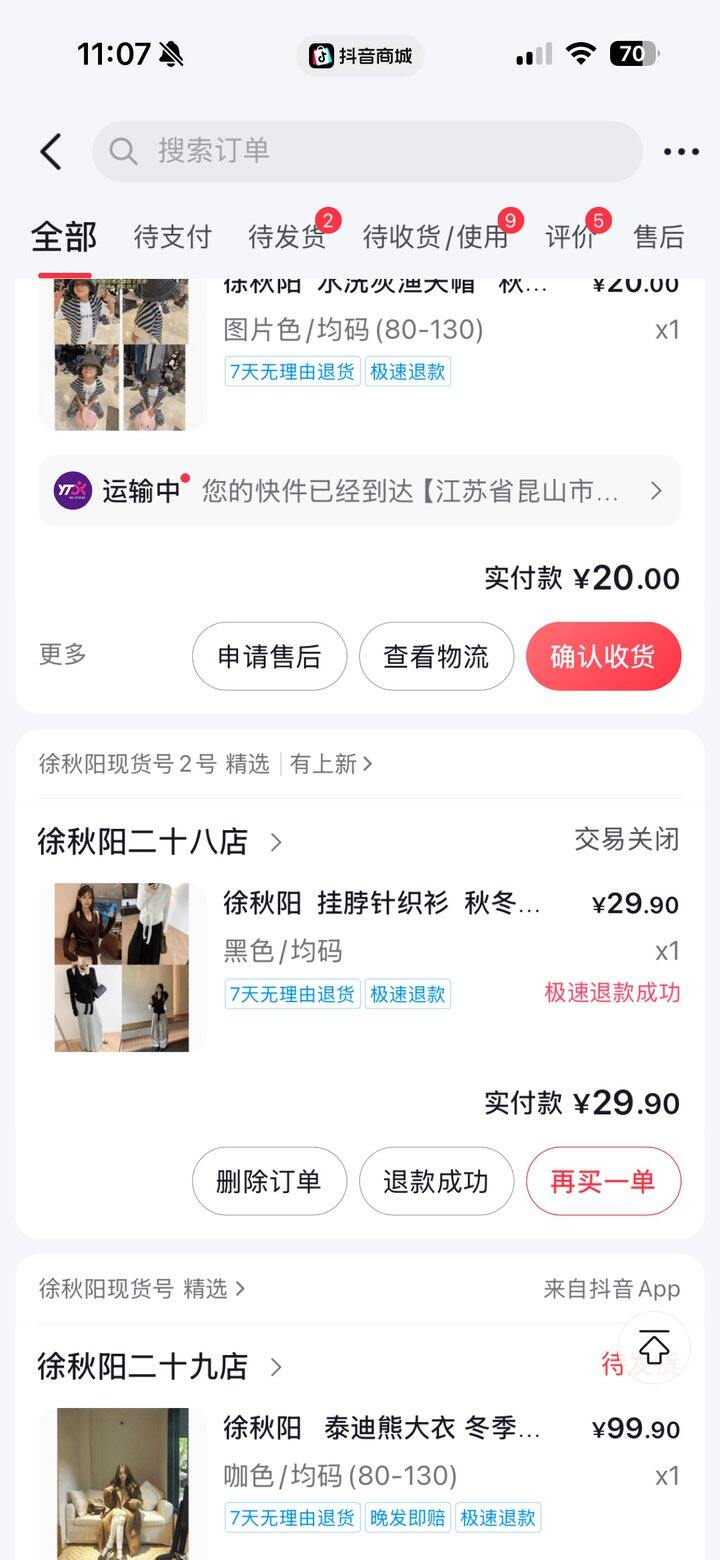Tap the 退款成功 button
This screenshot has width=720, height=1560.
coord(436,1181)
